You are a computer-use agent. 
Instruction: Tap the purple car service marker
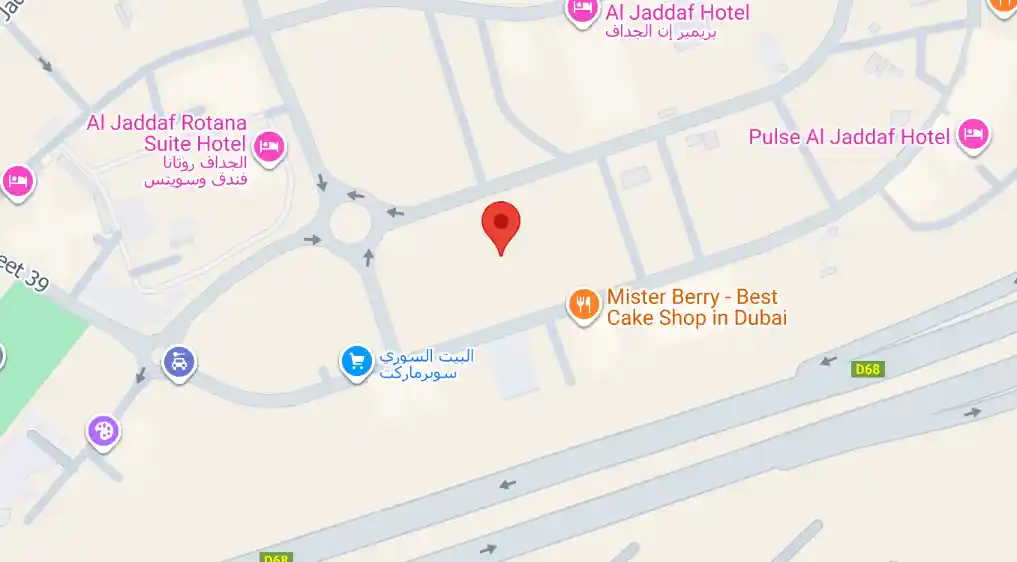(x=179, y=361)
